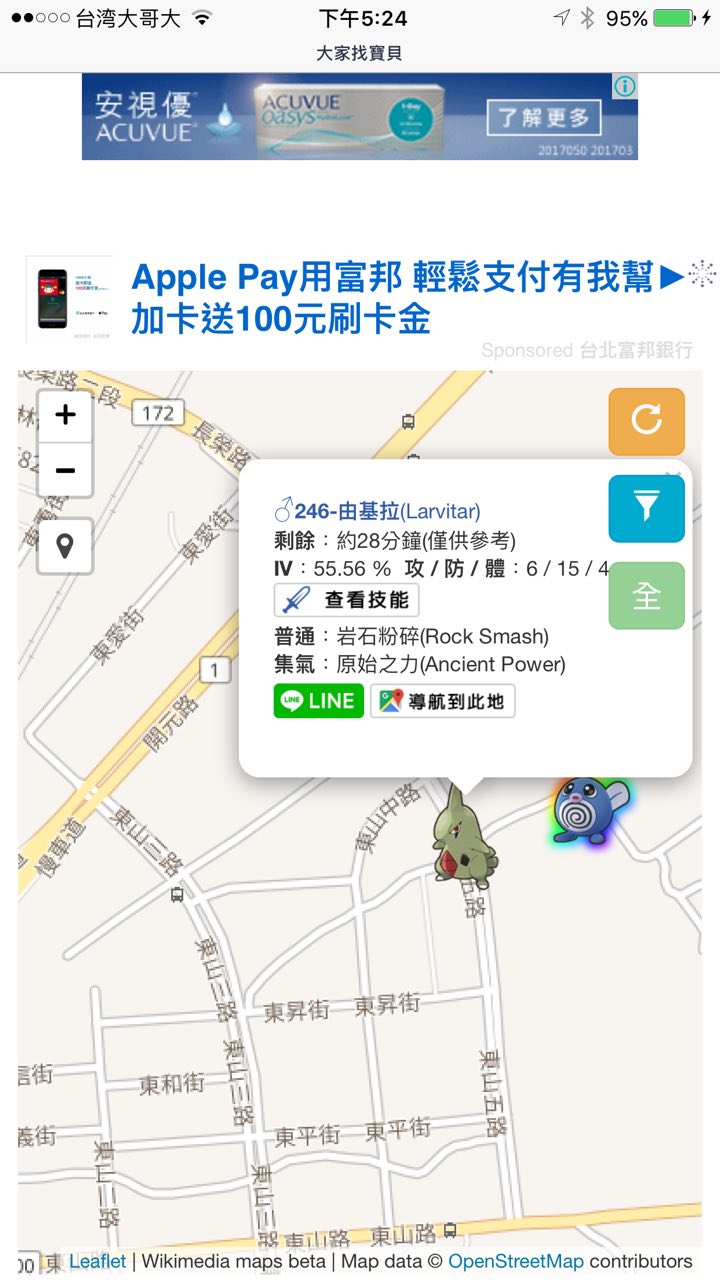This screenshot has height=1280, width=720.
Task: Open the OpenStreetMap contributors link
Action: click(x=515, y=1261)
